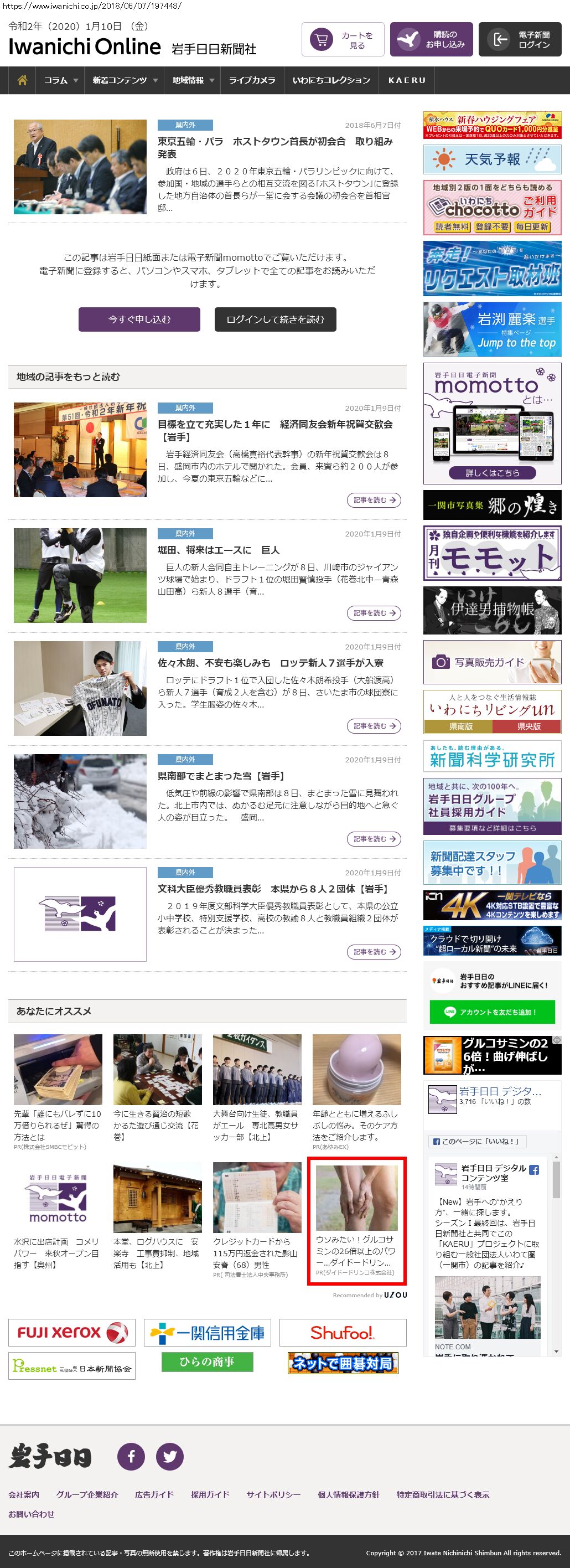The height and width of the screenshot is (1568, 570).
Task: View momotto 詳しくはこちら banner
Action: 492,472
